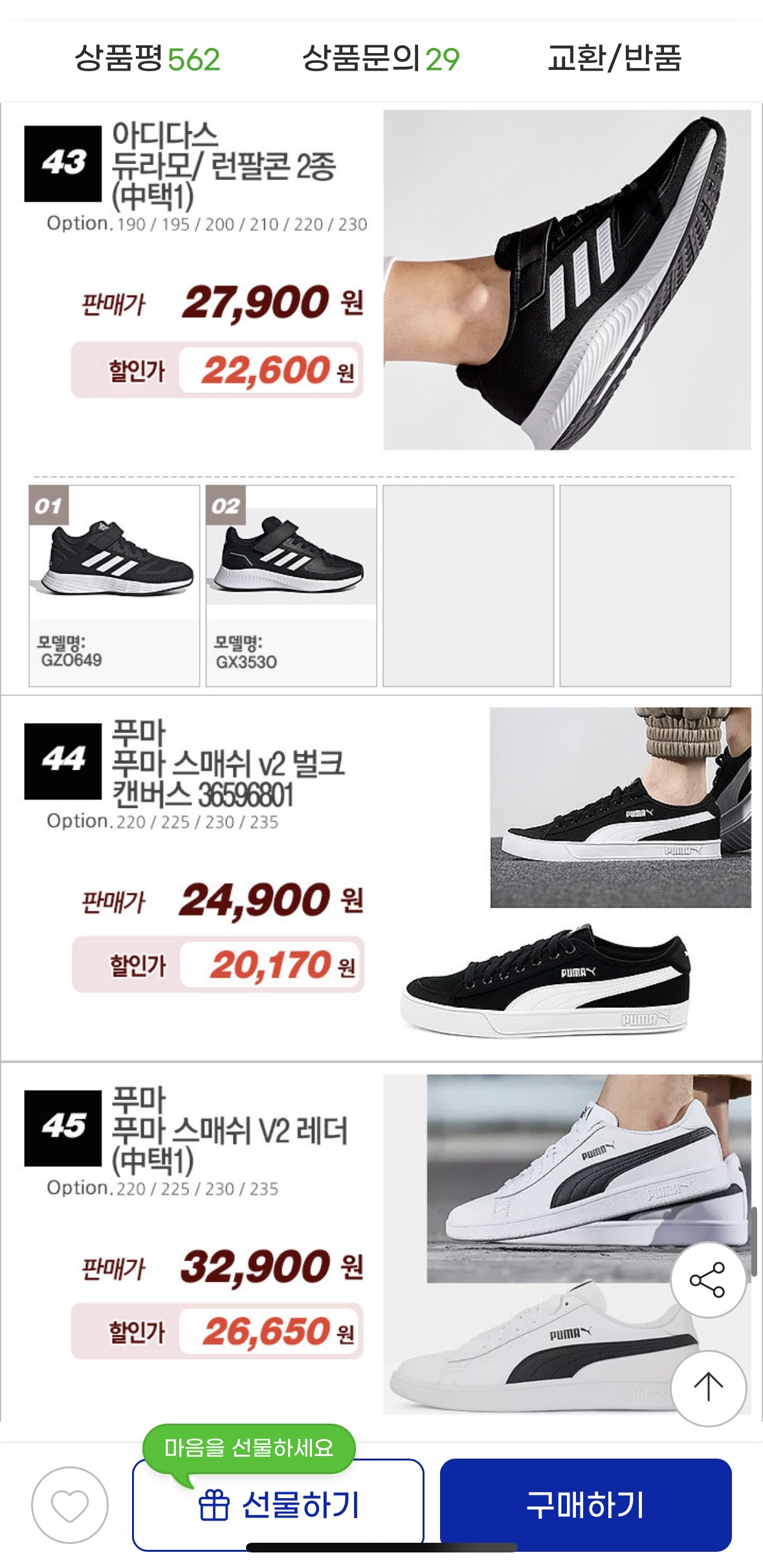Switch to the 상품평 reviews tab
Screen dimensions: 763x1568
[148, 59]
